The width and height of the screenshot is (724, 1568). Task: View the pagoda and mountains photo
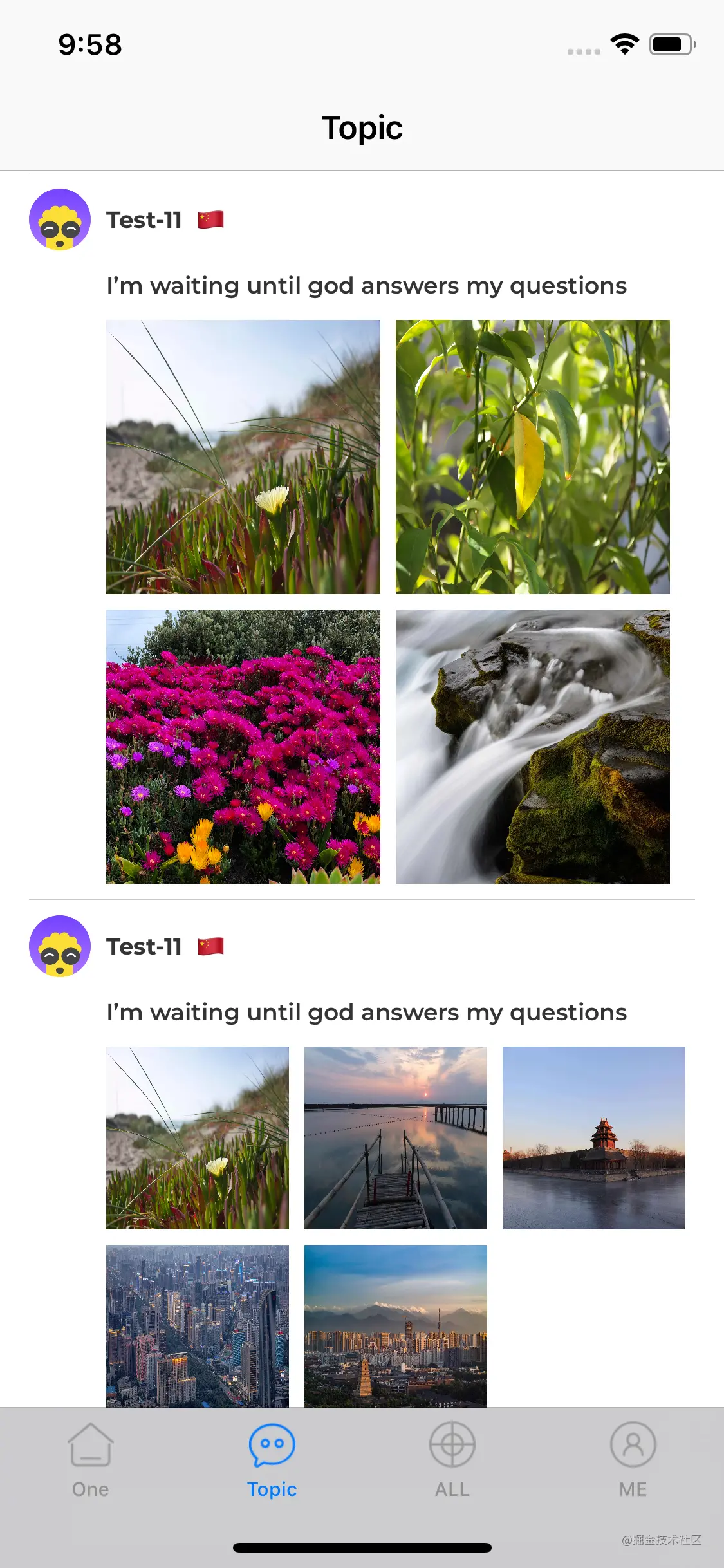[x=396, y=1326]
